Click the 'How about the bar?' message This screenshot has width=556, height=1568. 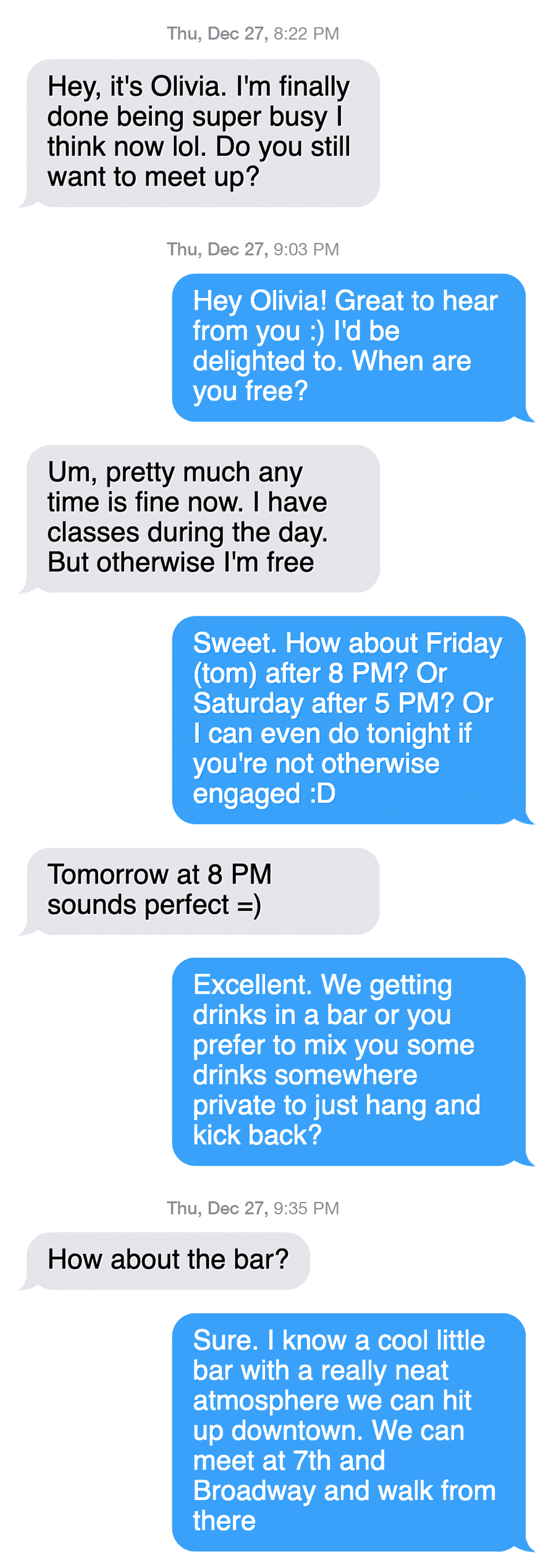coord(168,1259)
